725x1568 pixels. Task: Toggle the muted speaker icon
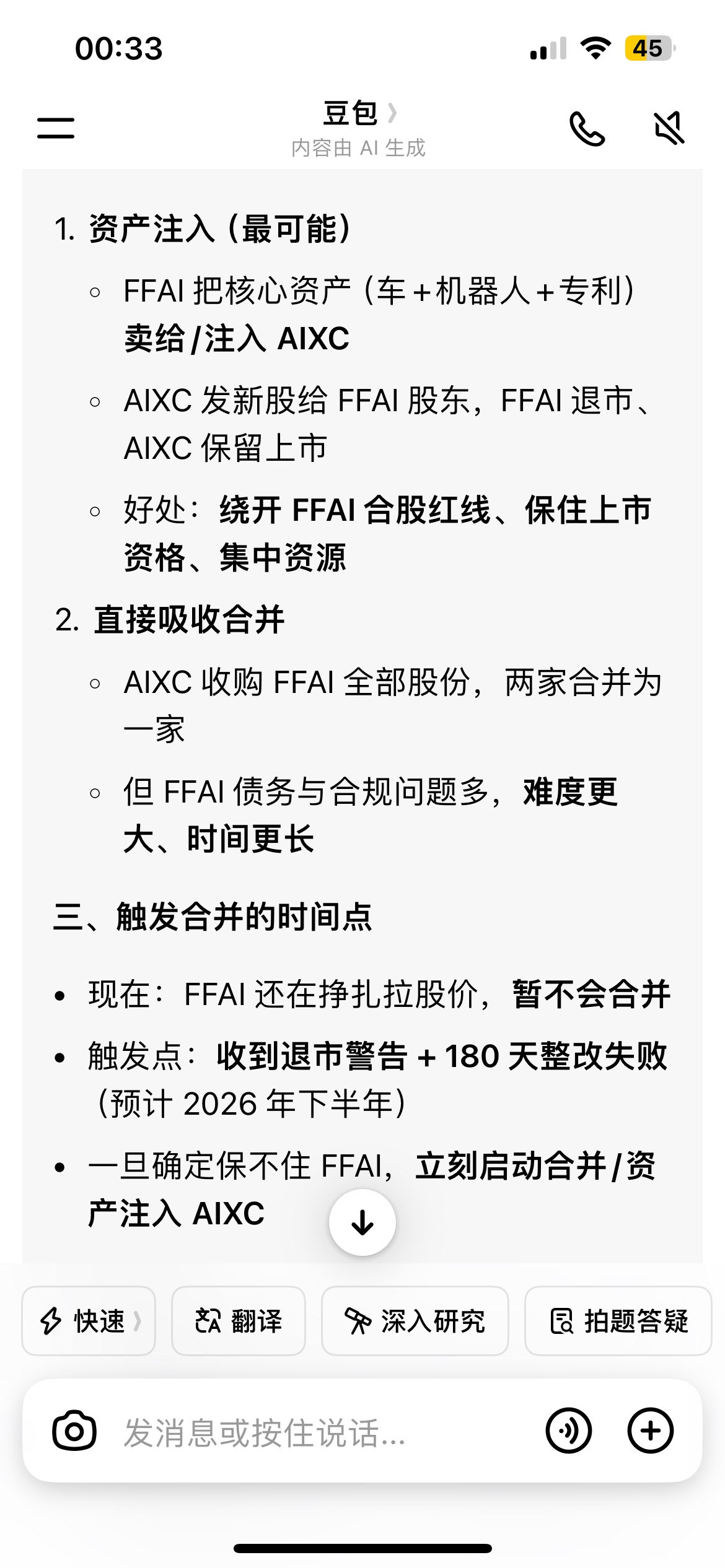click(x=670, y=129)
